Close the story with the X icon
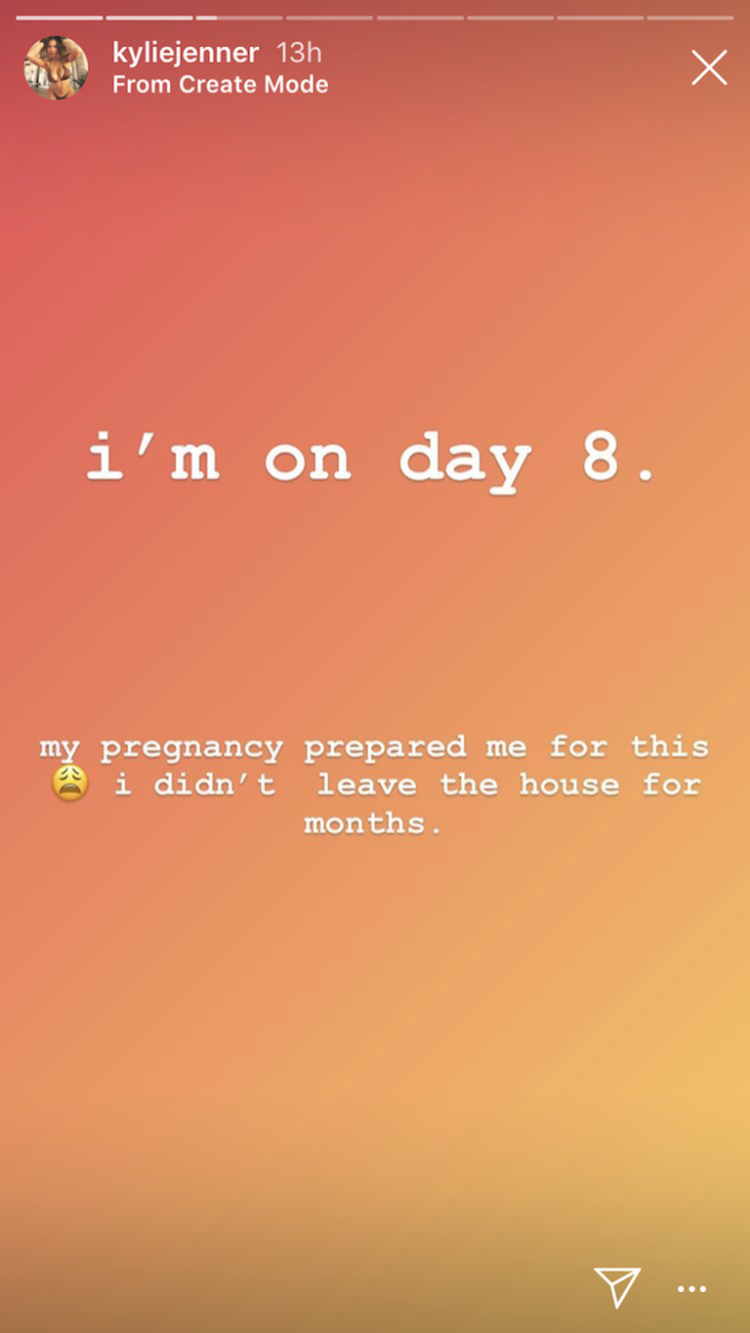 (709, 67)
